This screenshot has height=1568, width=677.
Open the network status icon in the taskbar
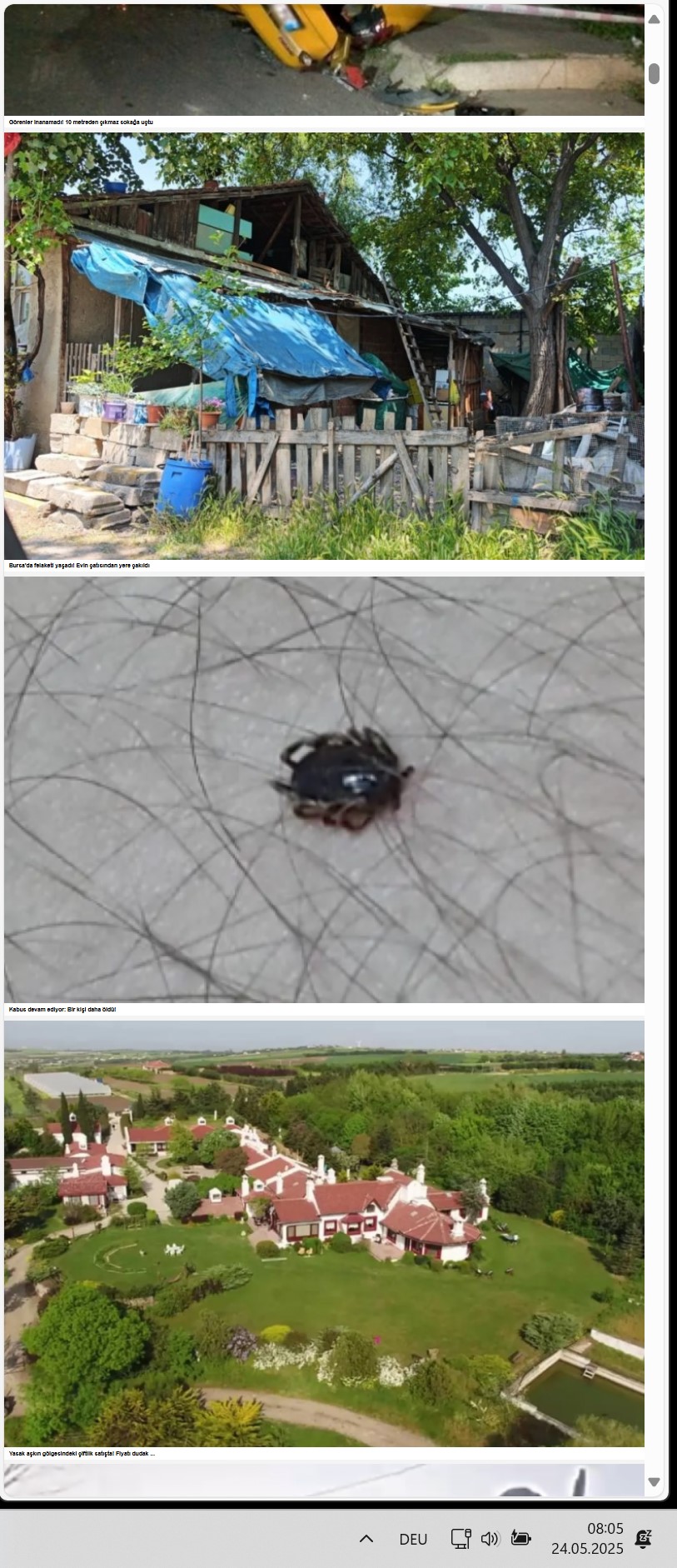pos(460,1539)
